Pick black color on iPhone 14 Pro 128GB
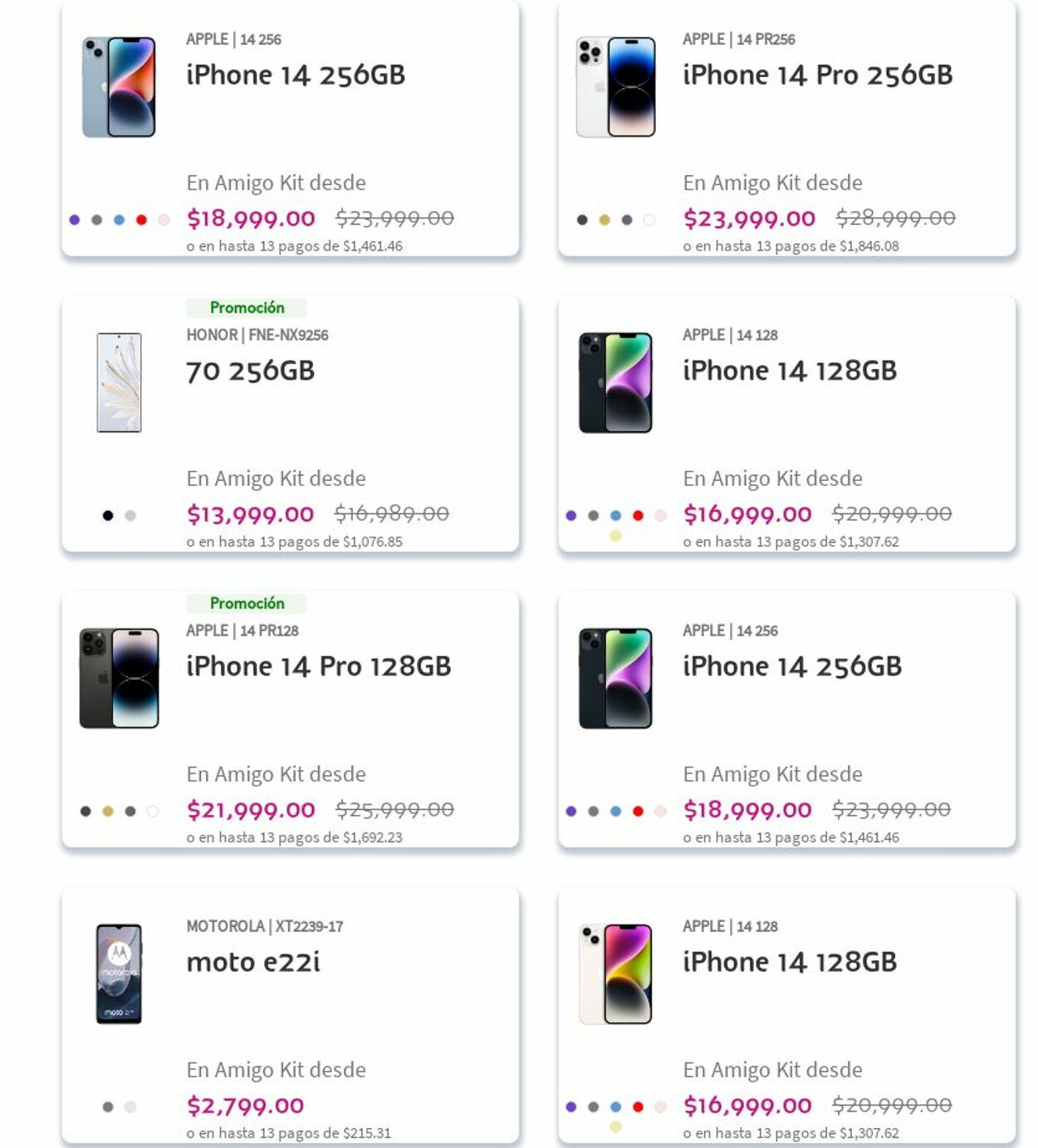The height and width of the screenshot is (1148, 1038). [x=86, y=812]
